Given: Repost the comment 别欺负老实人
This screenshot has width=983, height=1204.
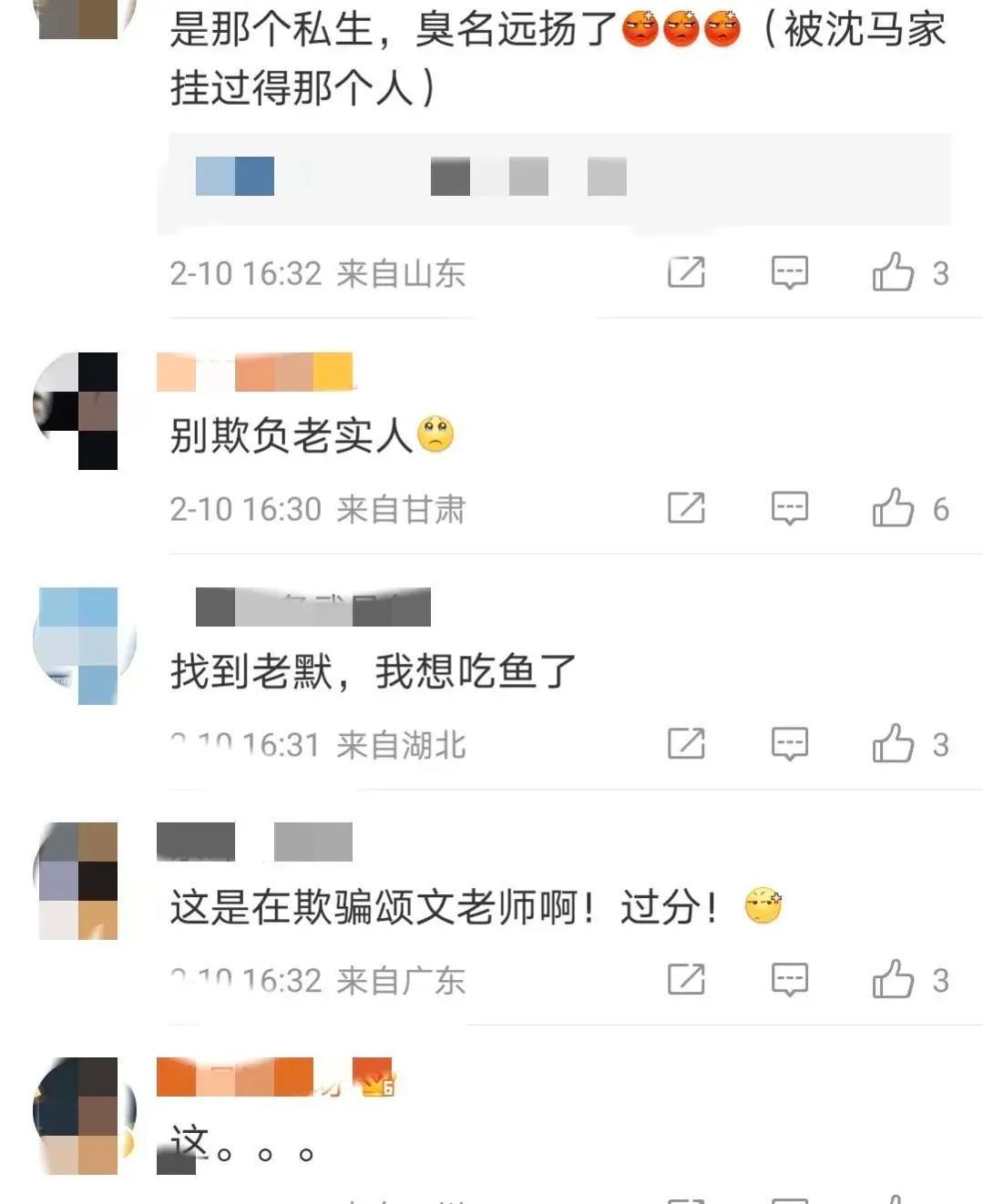Looking at the screenshot, I should click(686, 508).
